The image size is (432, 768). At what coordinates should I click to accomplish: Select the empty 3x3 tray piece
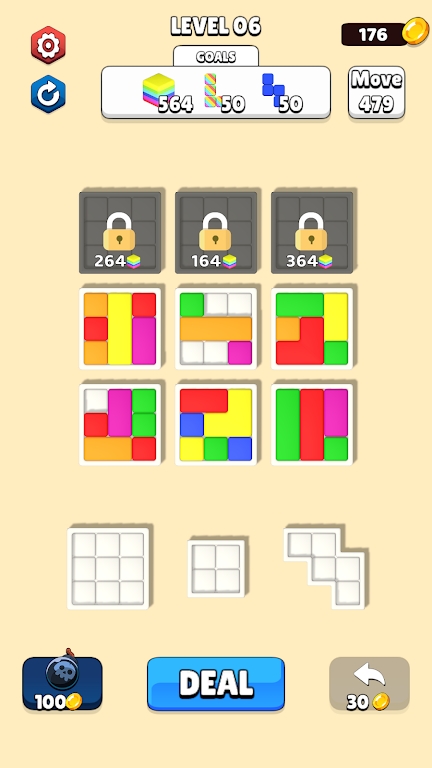108,568
